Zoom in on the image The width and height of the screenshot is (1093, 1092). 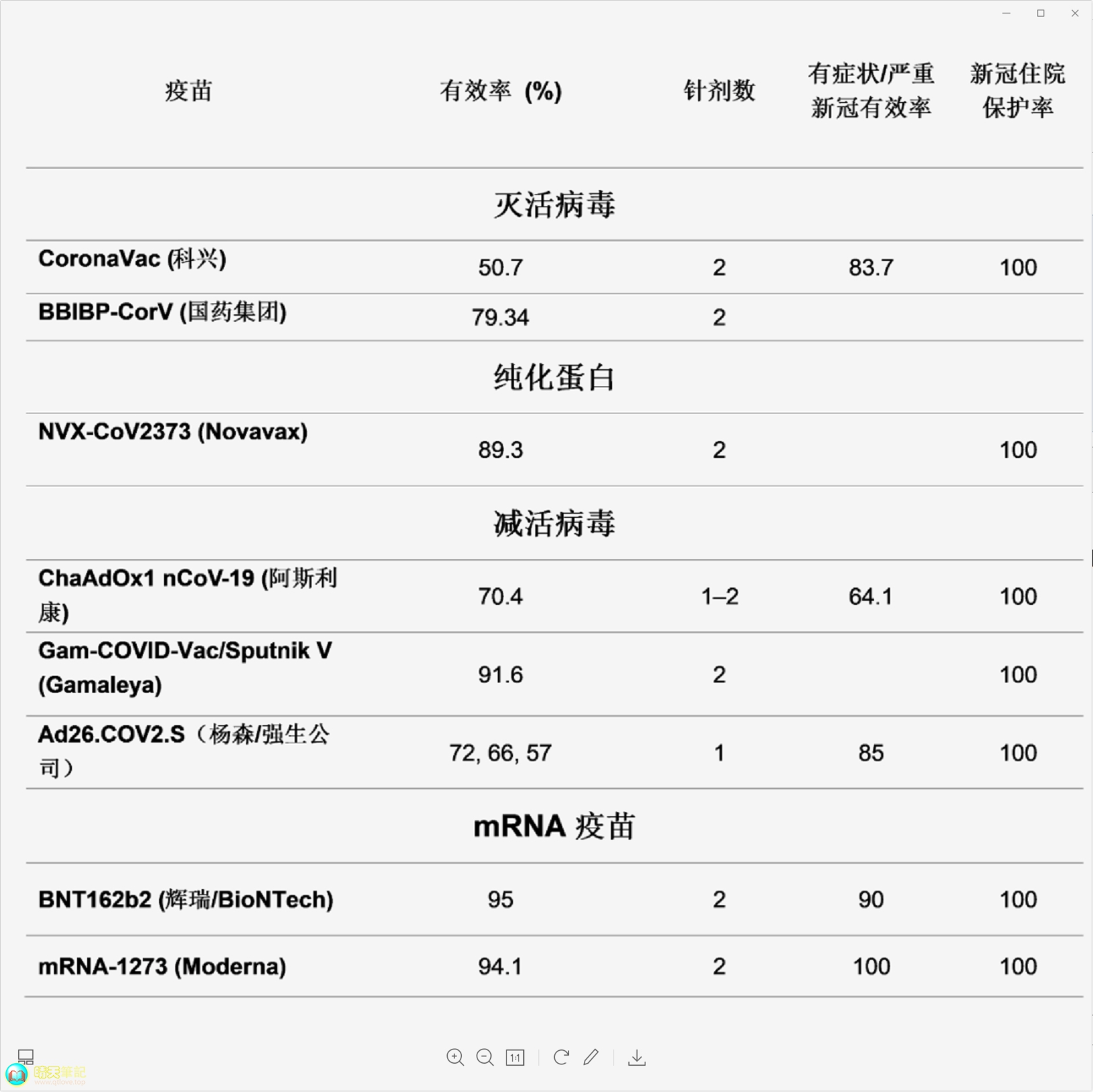coord(455,1057)
